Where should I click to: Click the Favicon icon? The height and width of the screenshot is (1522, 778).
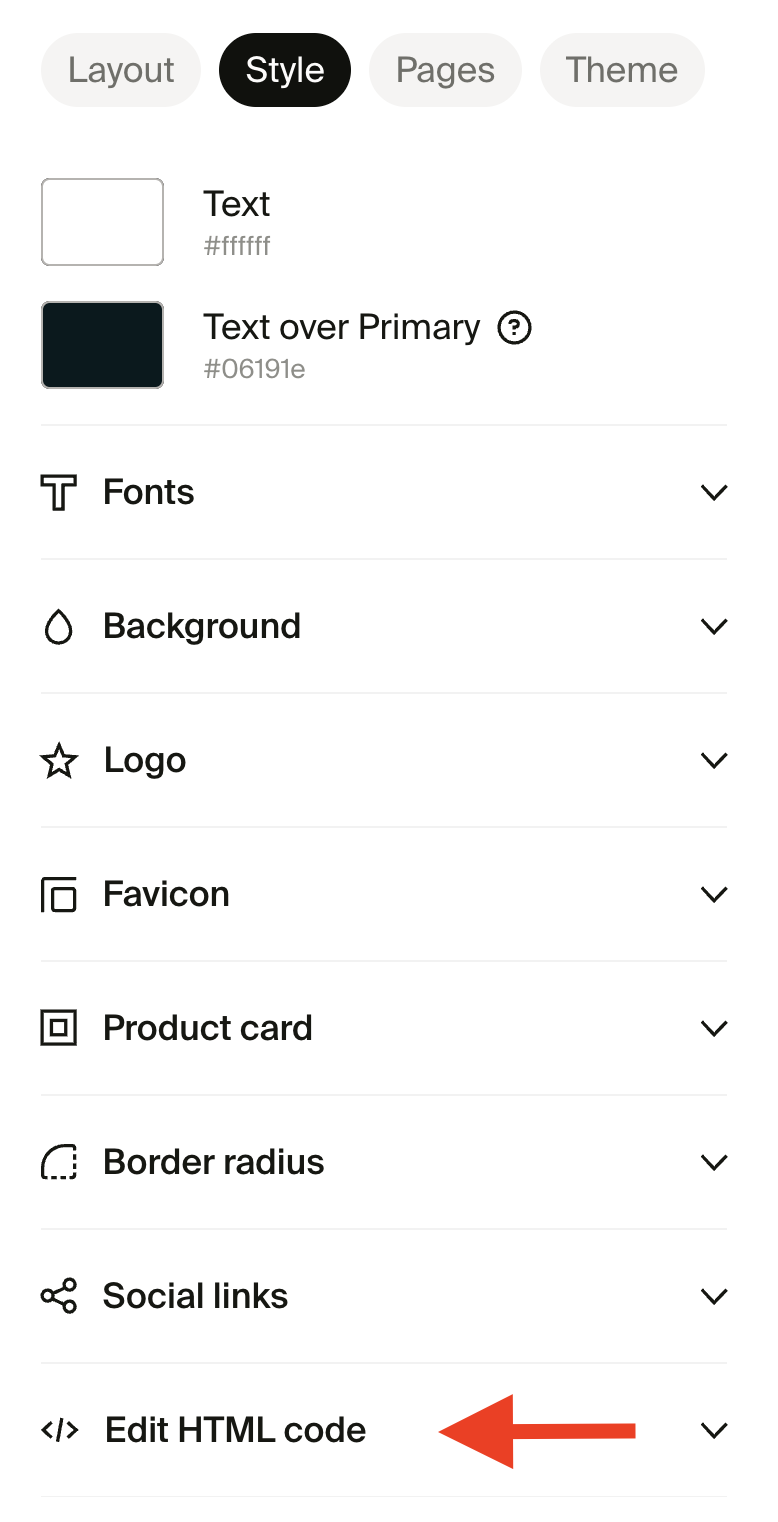pos(59,894)
